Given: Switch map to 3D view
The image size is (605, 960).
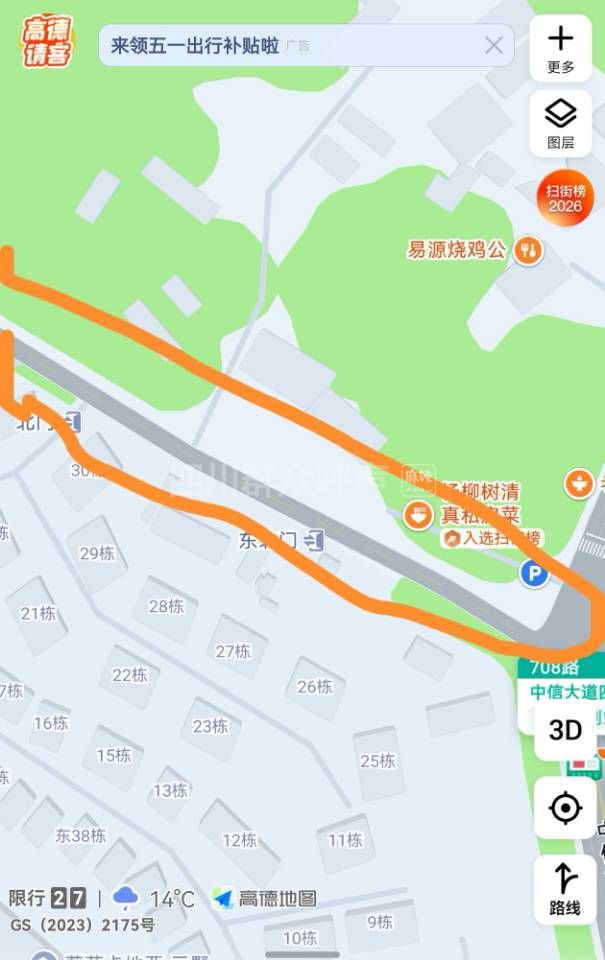Looking at the screenshot, I should [565, 730].
